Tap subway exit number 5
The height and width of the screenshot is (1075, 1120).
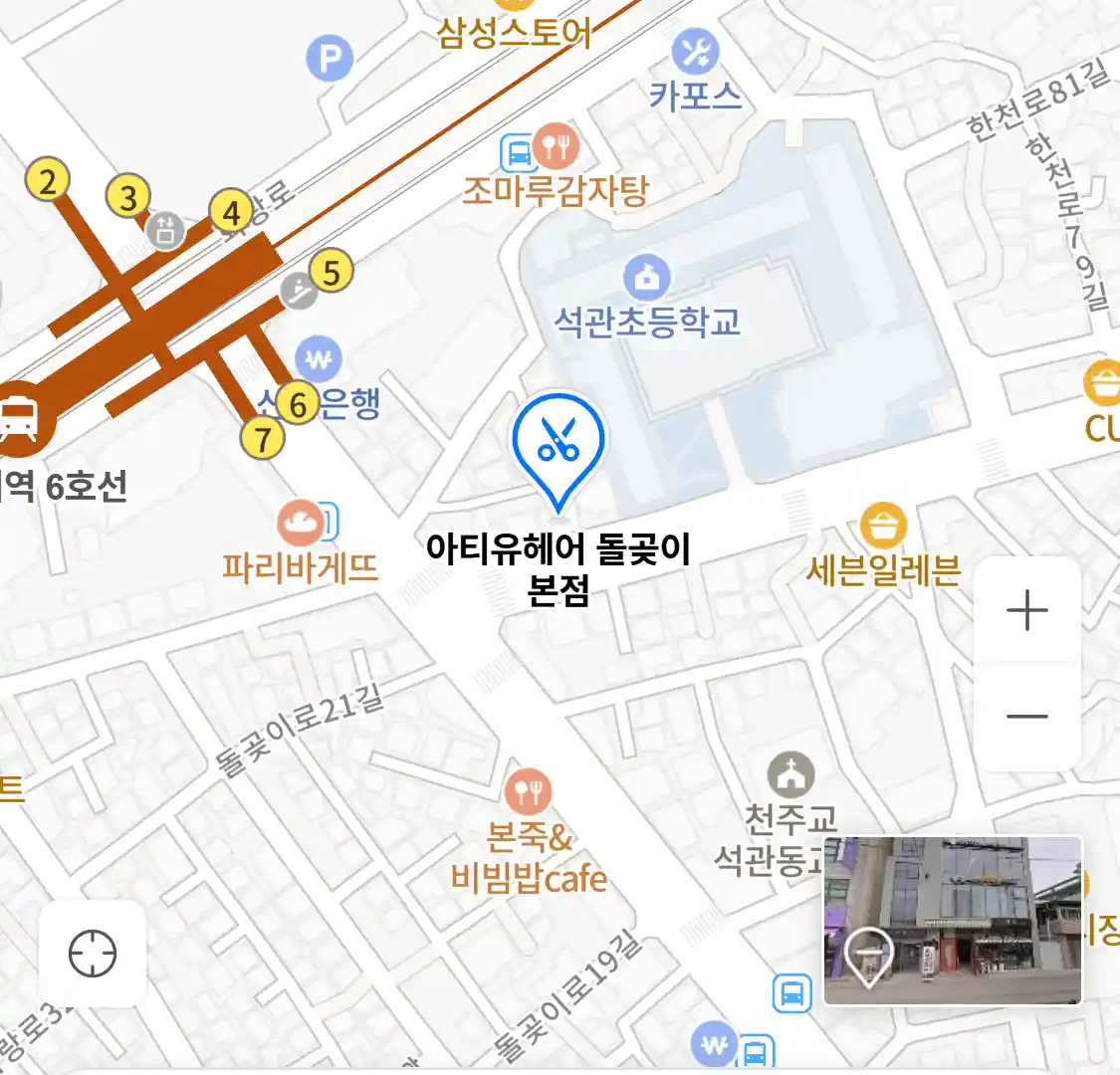coord(332,271)
